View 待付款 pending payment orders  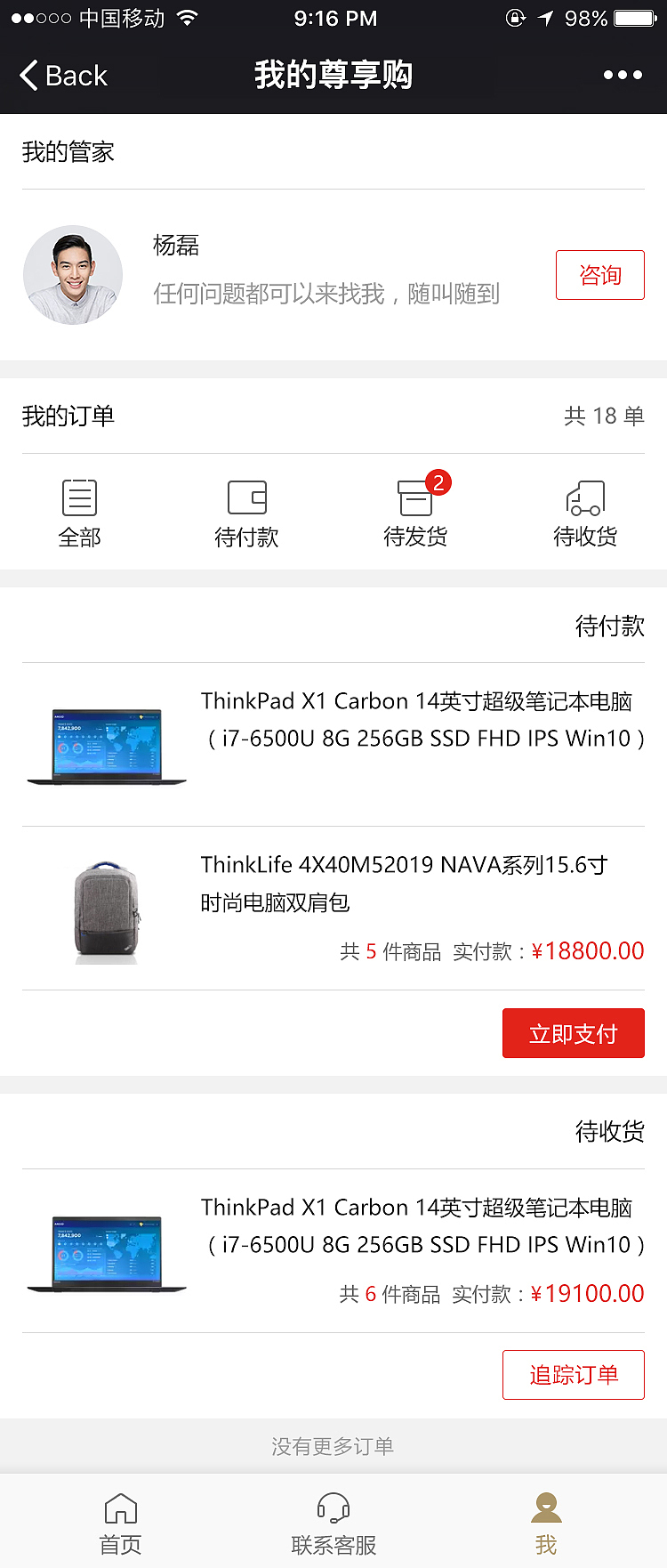click(246, 513)
